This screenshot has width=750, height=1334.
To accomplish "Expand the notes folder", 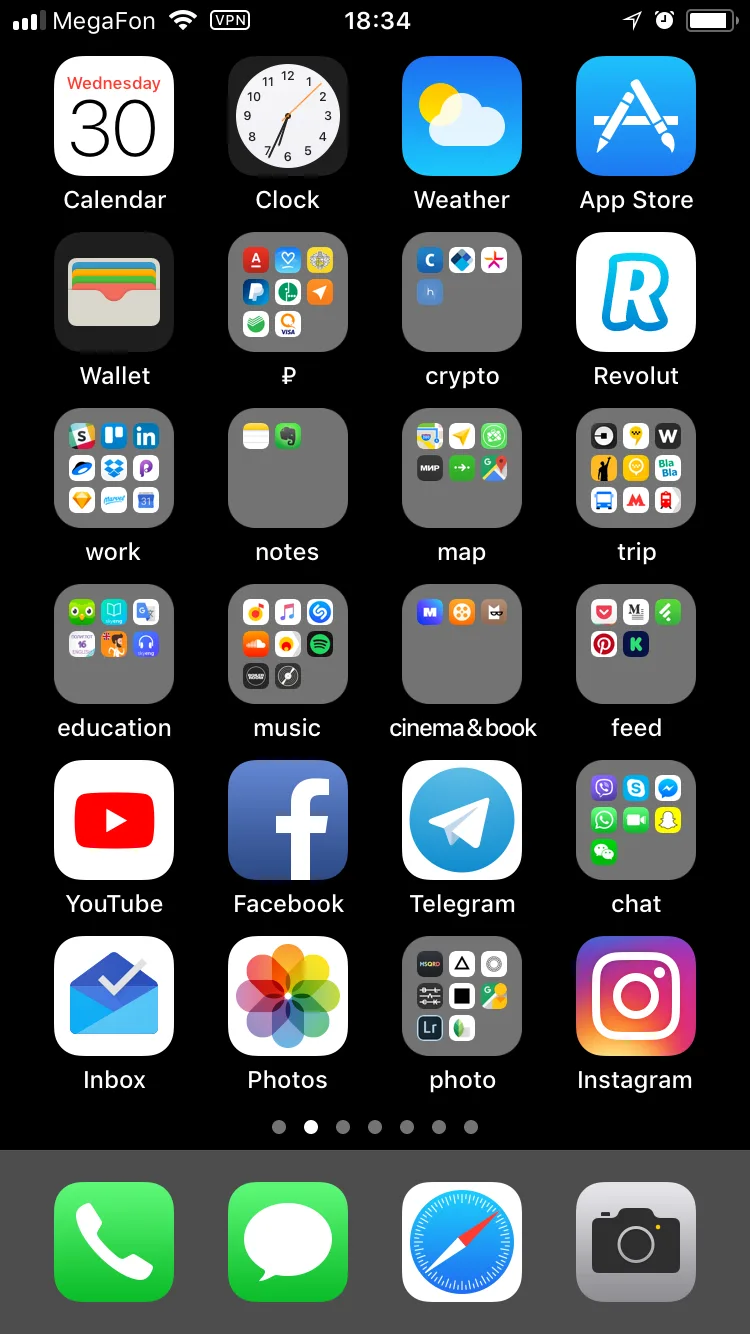I will (288, 468).
